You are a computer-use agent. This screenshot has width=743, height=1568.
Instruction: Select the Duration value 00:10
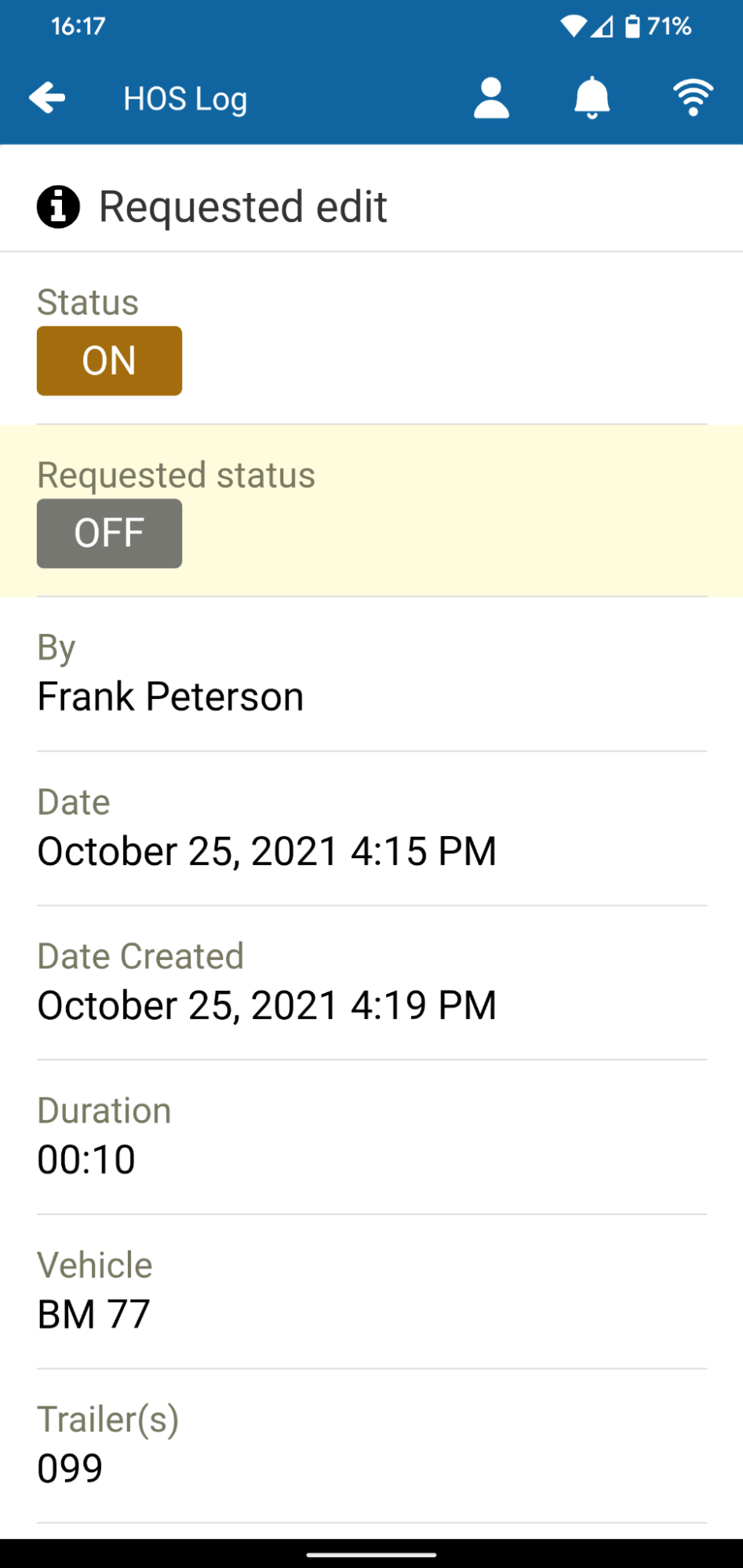(86, 1159)
